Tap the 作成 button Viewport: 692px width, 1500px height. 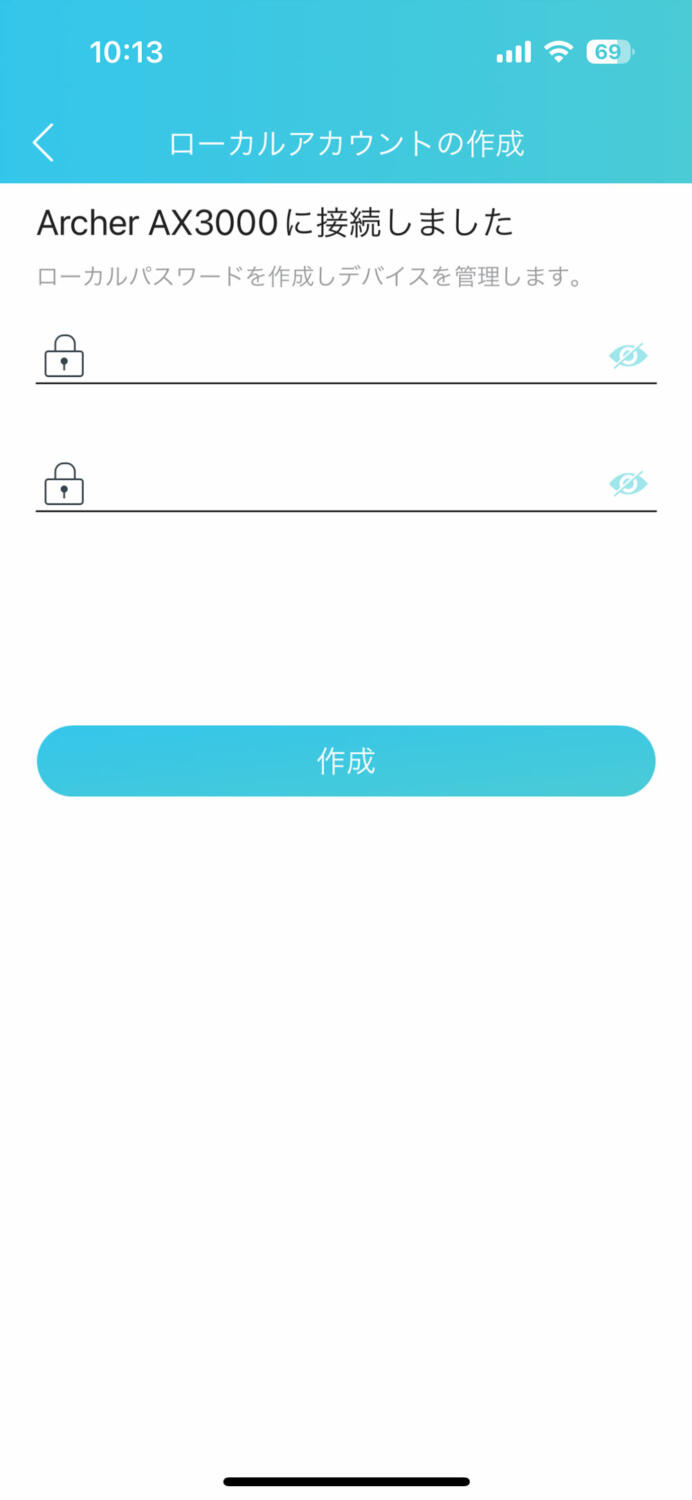pos(346,761)
